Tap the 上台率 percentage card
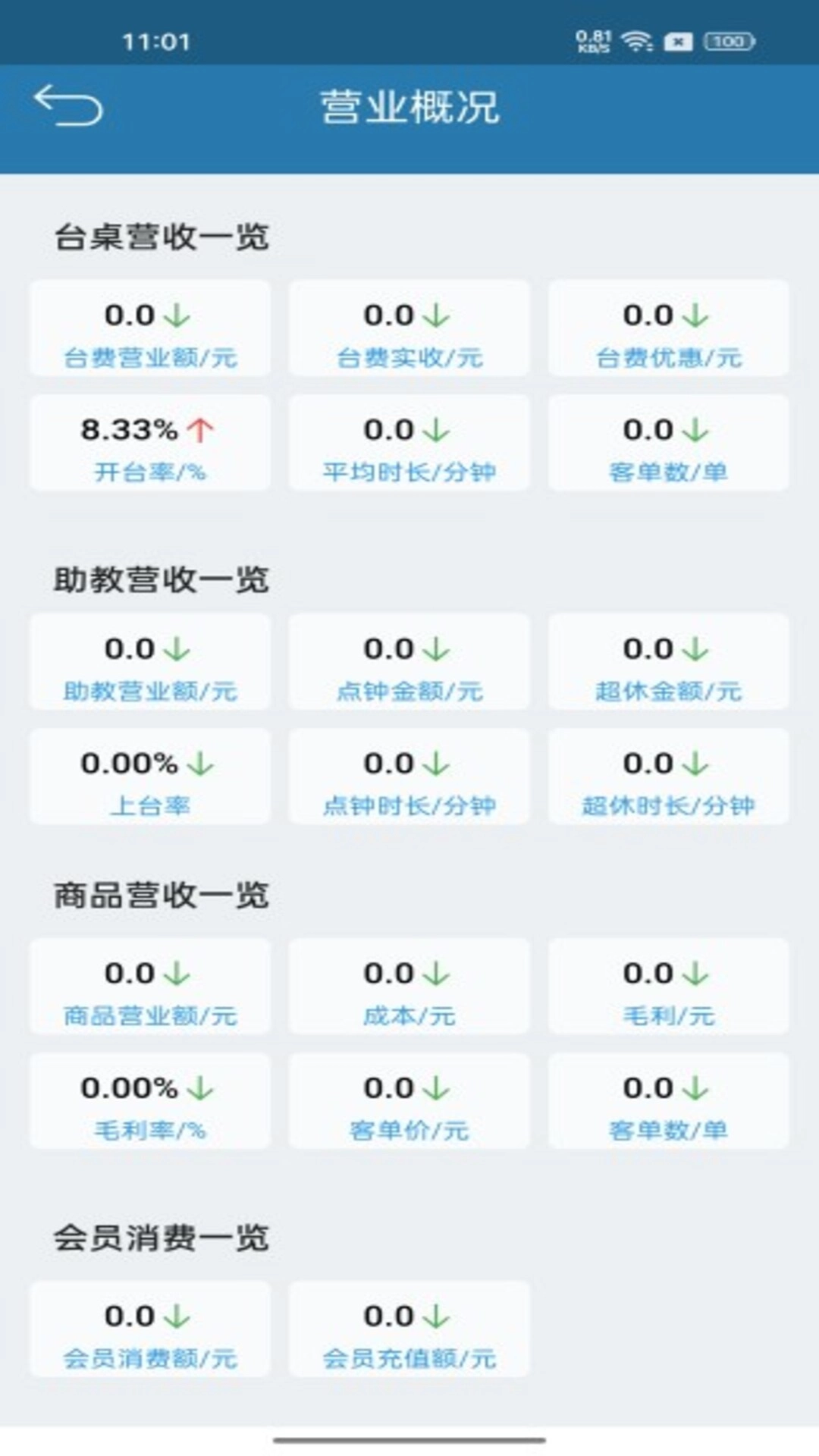This screenshot has height=1456, width=819. point(149,776)
